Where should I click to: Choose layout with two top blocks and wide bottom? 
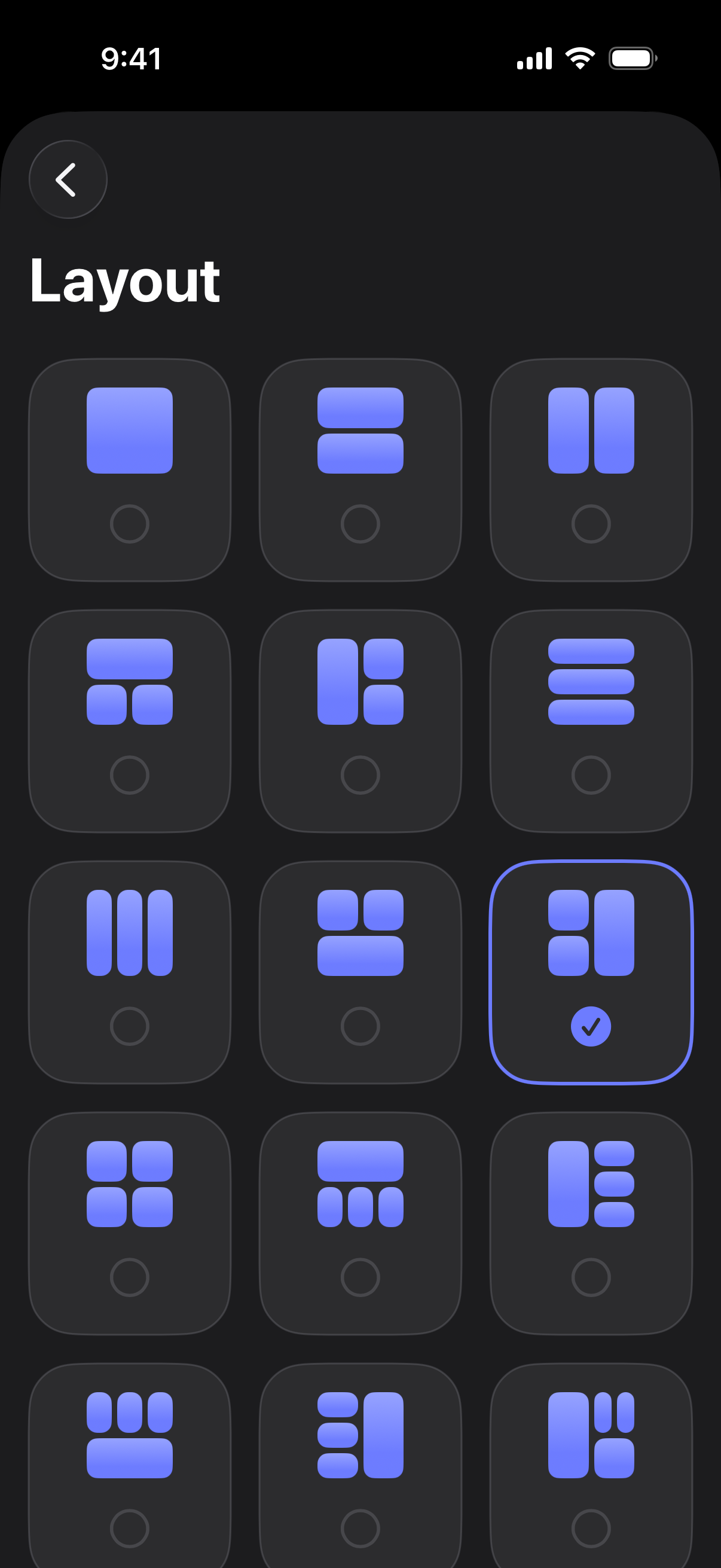pos(360,972)
